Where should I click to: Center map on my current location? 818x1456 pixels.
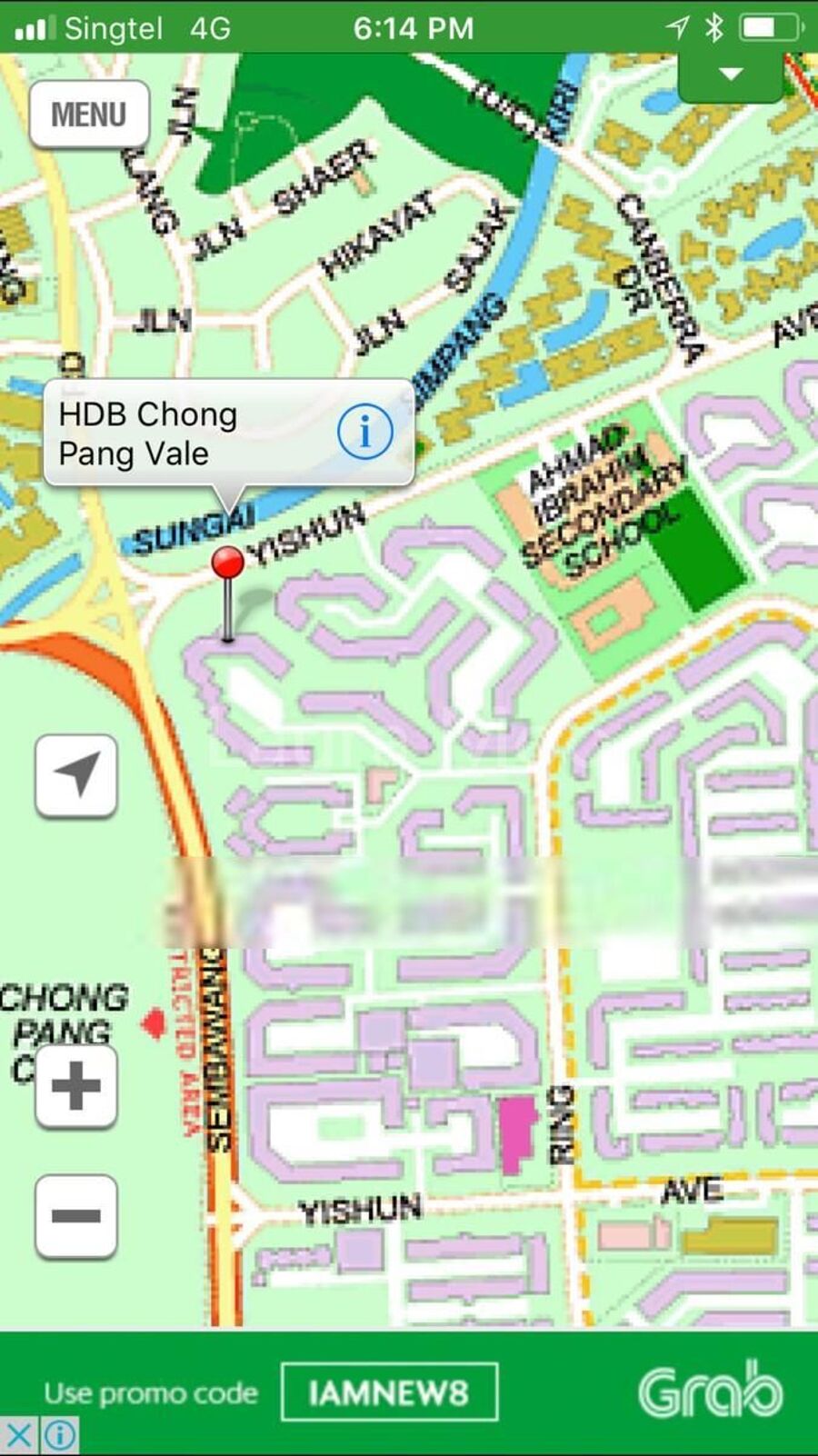(x=76, y=775)
